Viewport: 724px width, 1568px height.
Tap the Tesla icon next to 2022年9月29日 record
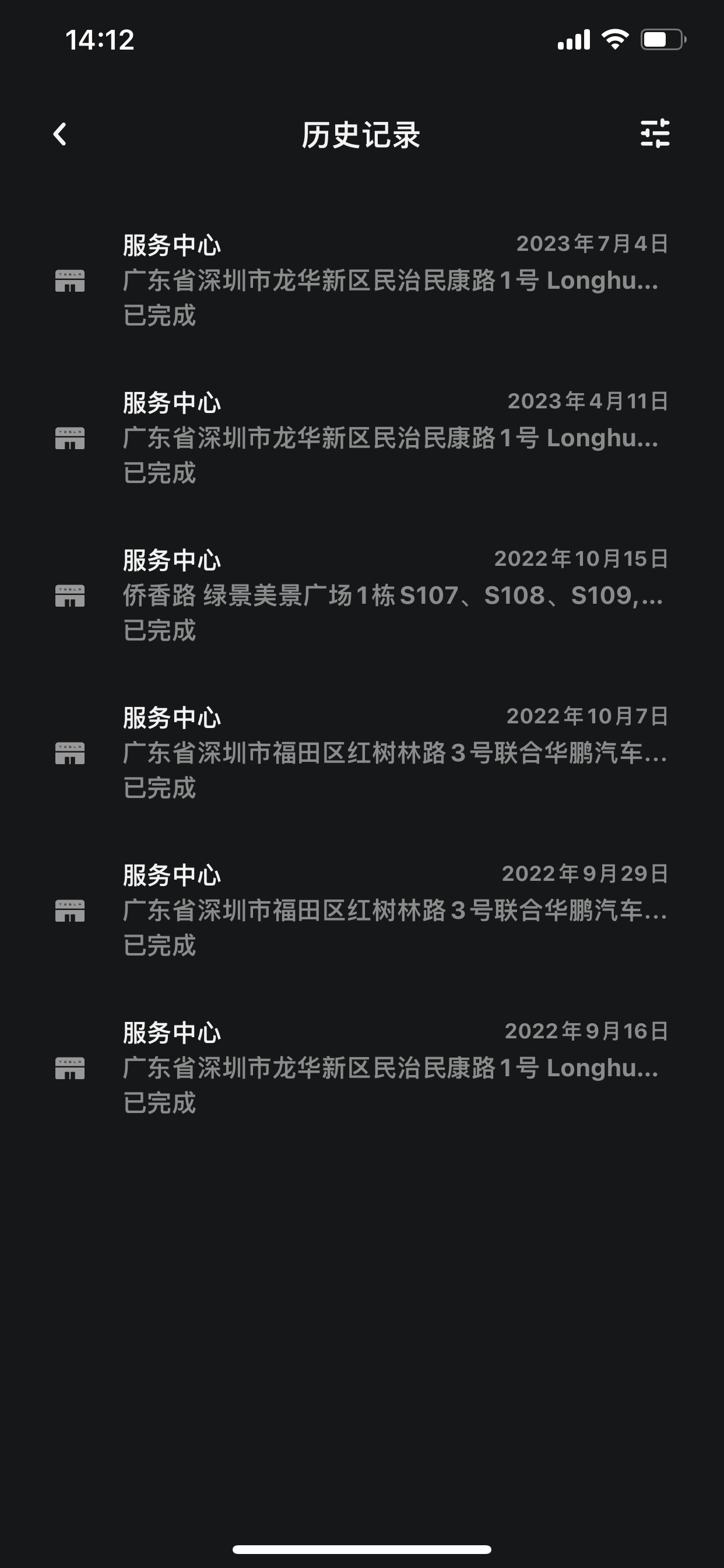coord(69,911)
